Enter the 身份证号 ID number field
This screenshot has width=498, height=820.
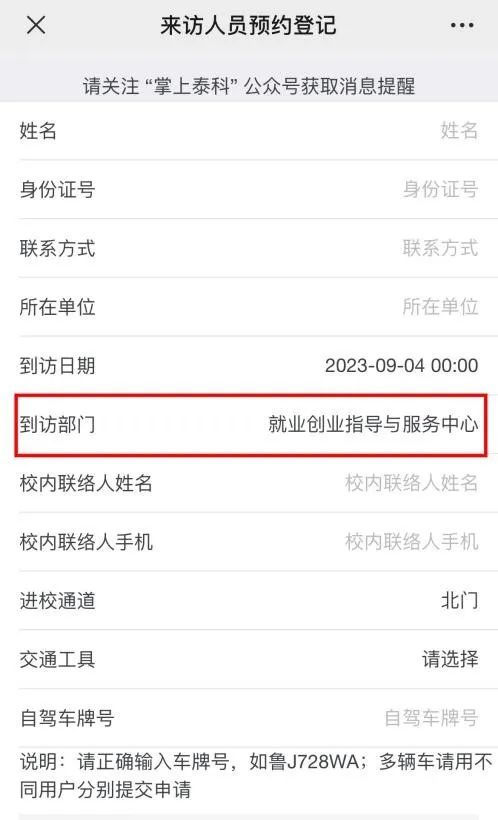249,189
